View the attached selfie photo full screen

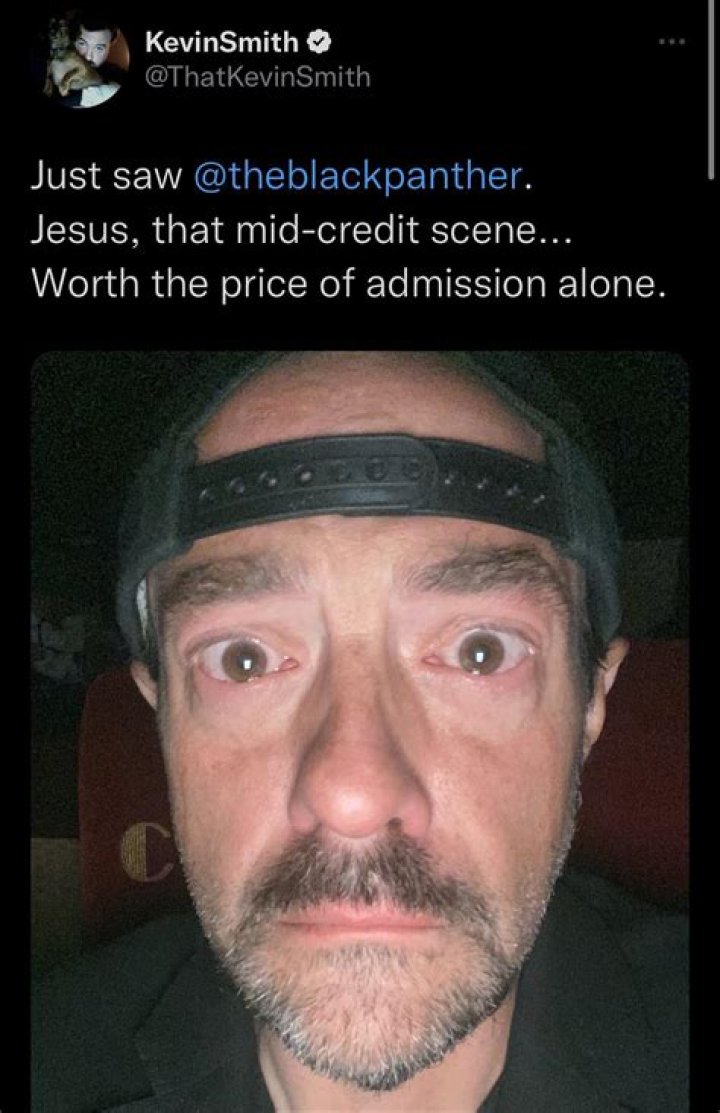[x=360, y=730]
